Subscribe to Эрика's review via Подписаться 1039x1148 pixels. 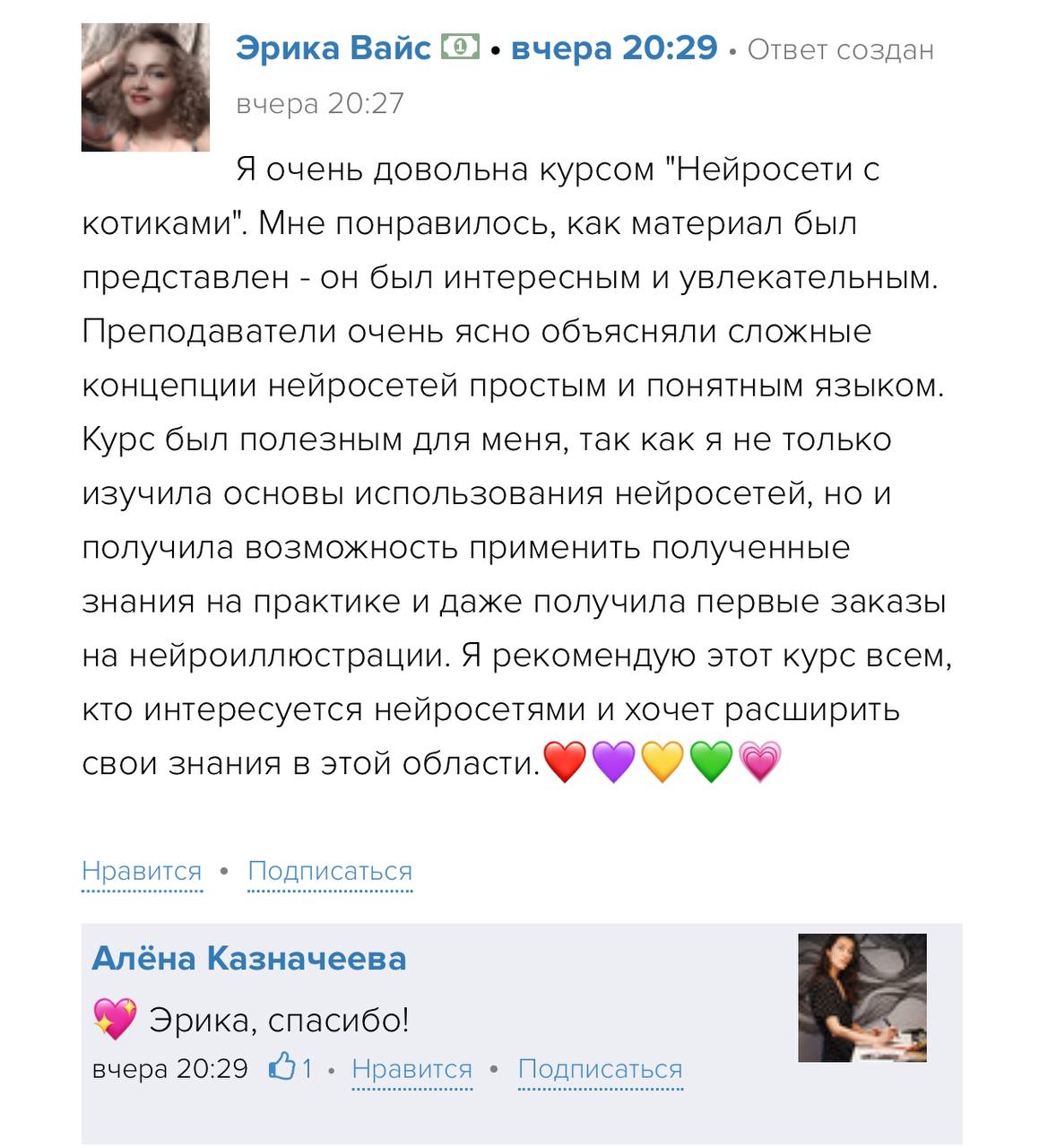[x=330, y=871]
